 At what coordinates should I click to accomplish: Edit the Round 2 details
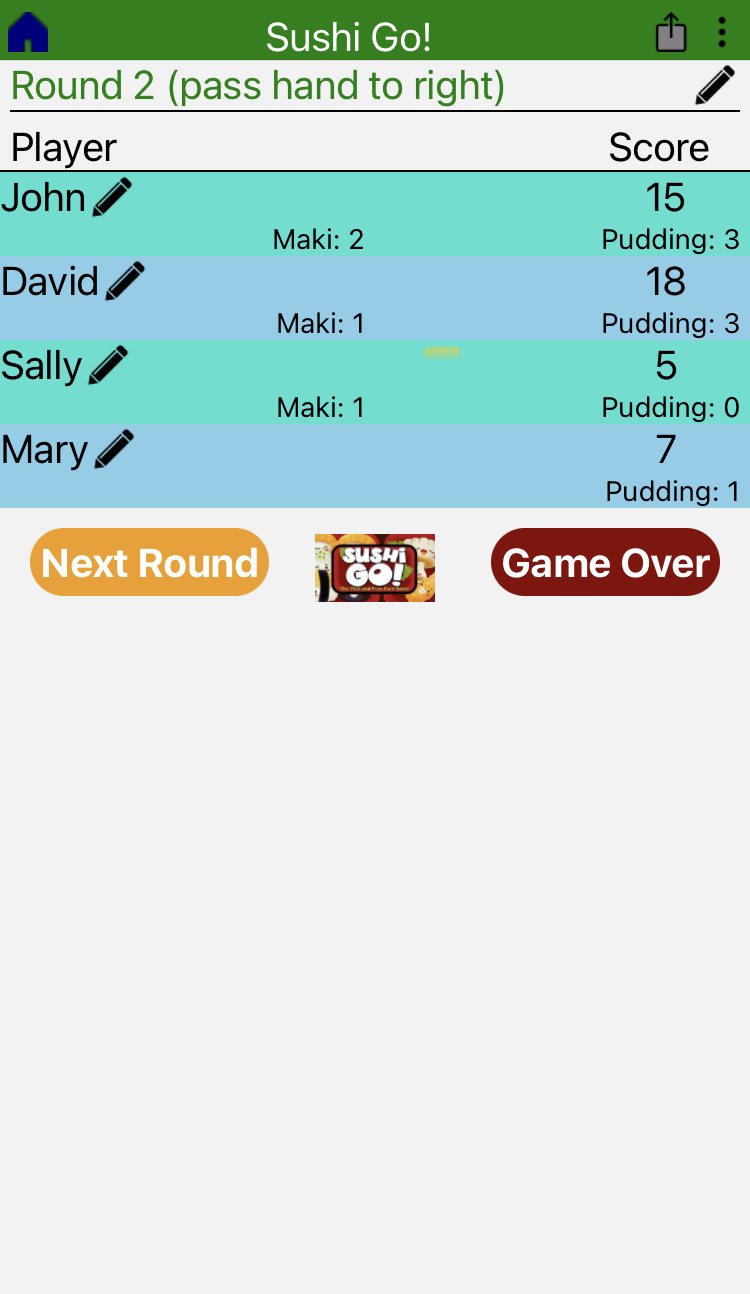coord(715,85)
